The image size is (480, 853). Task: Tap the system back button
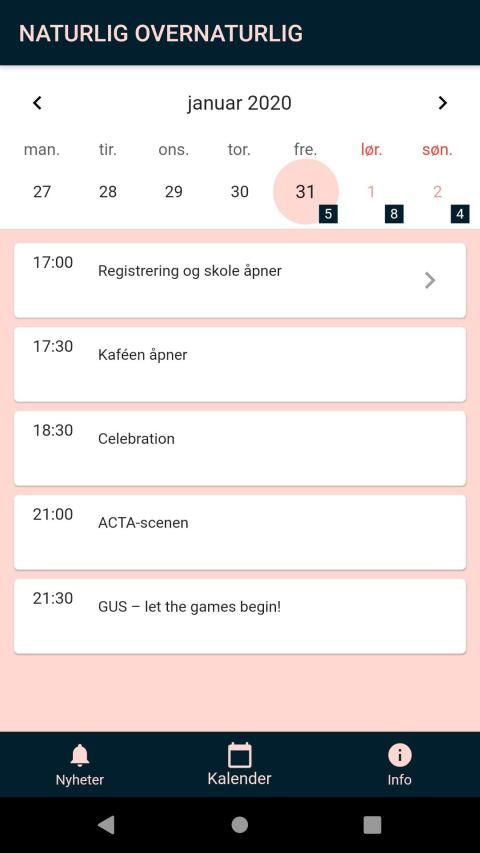pos(106,825)
